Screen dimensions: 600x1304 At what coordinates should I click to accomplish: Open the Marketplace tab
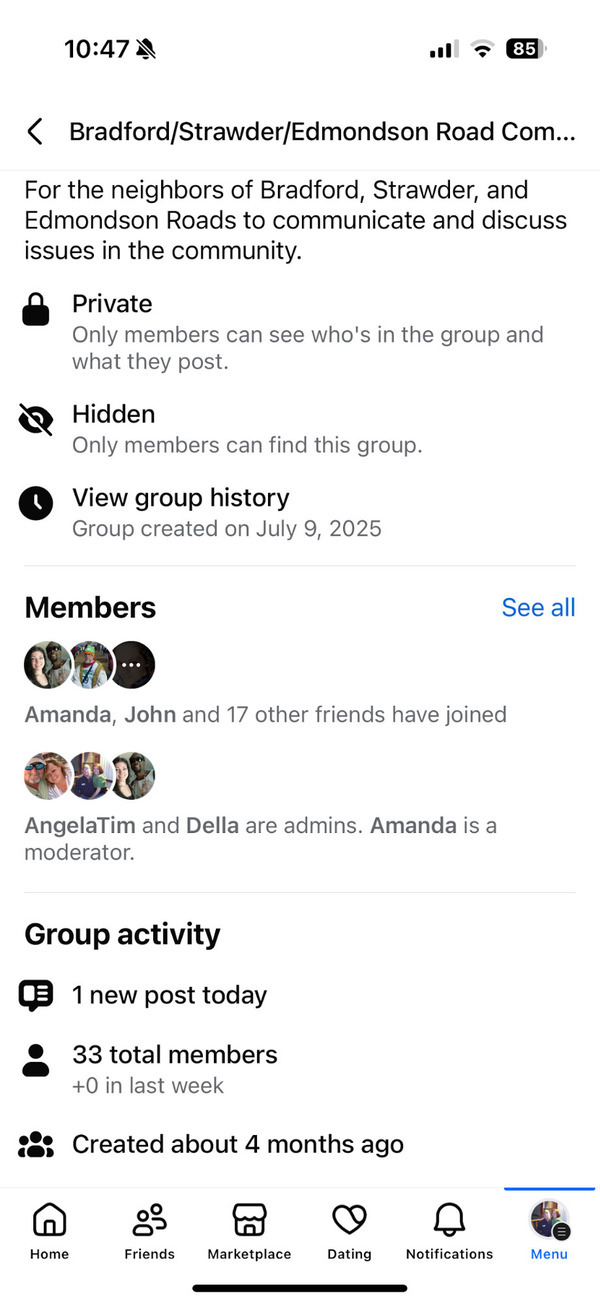(249, 1231)
